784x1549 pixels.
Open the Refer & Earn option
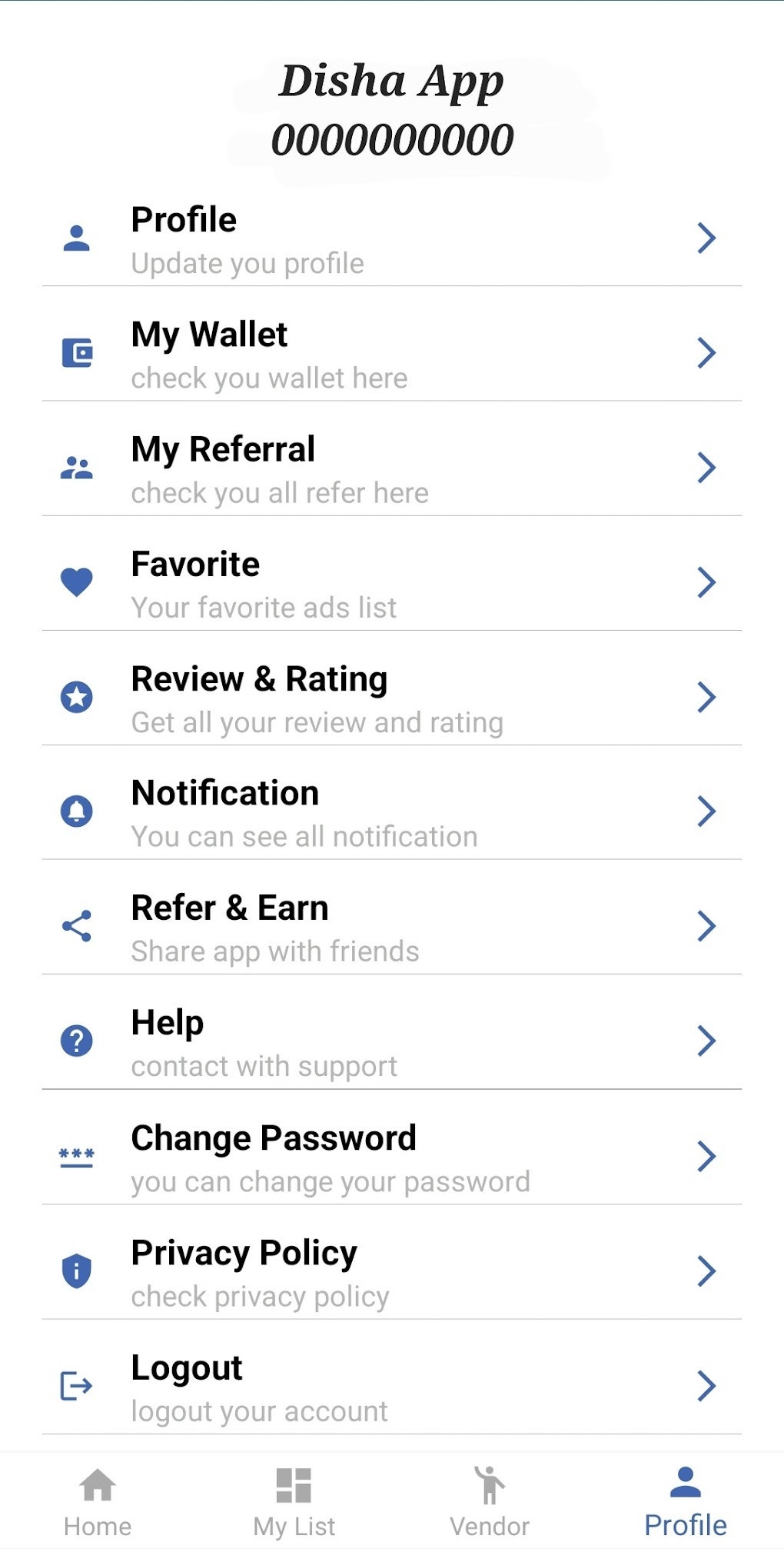coord(229,908)
